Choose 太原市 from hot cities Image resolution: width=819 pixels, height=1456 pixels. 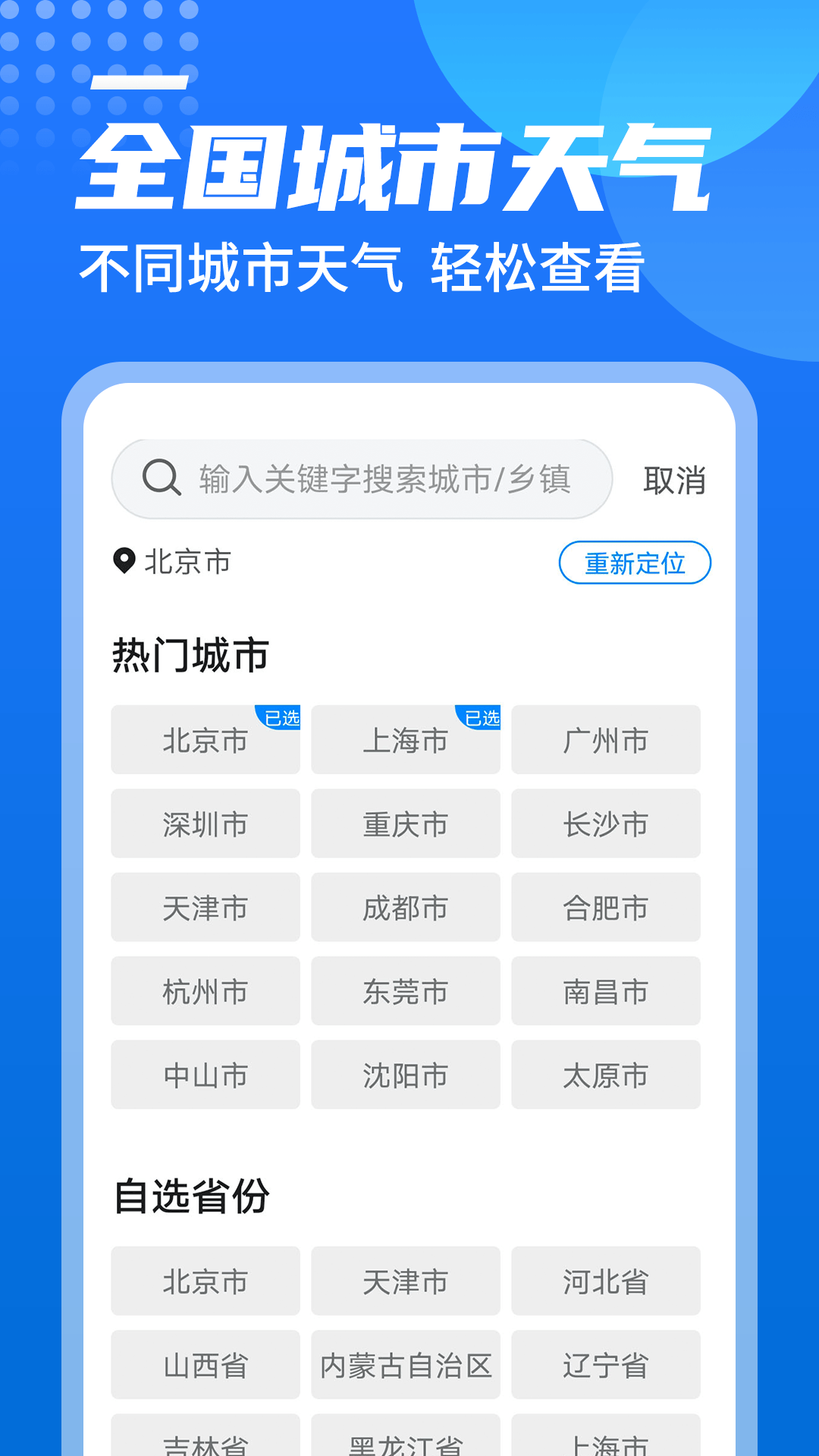tap(606, 1075)
